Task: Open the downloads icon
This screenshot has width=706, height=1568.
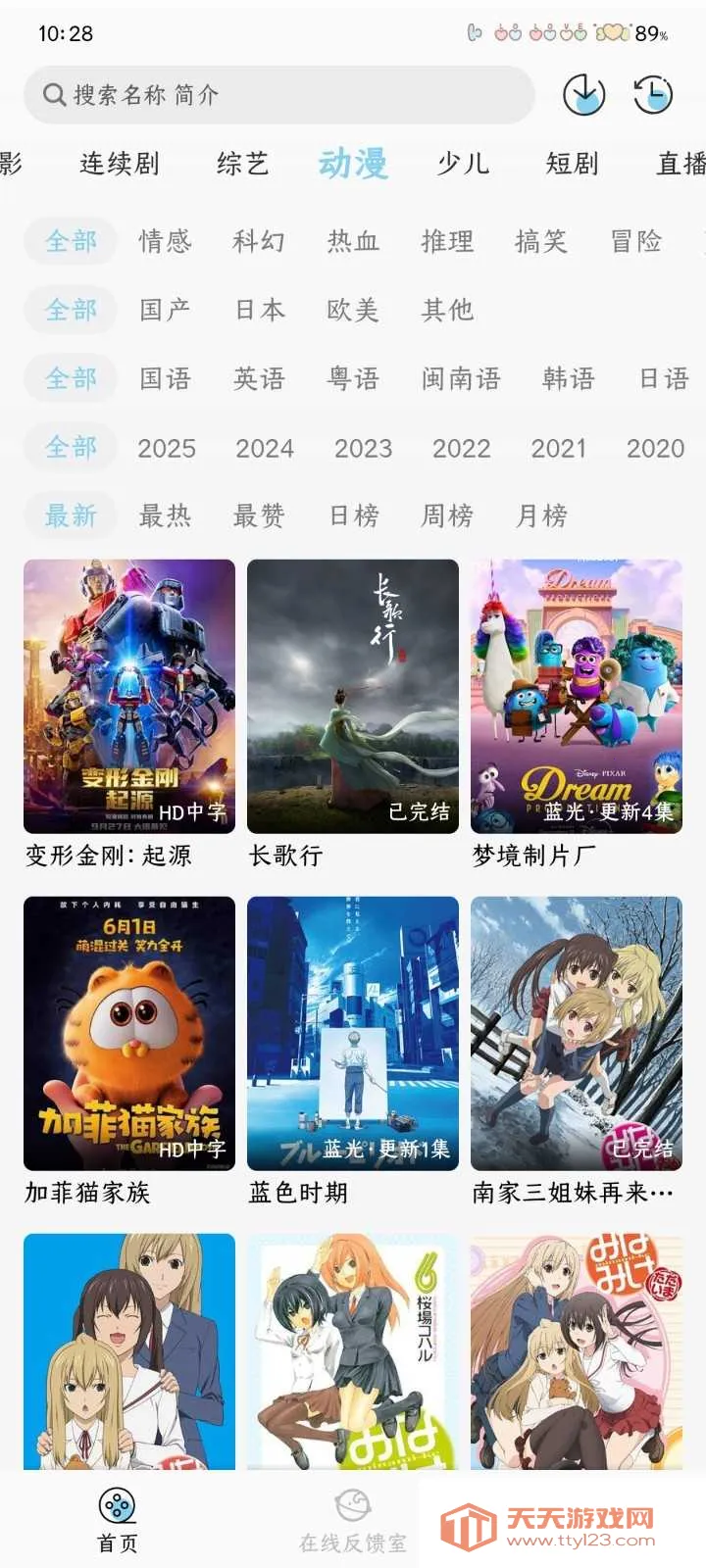Action: (x=583, y=95)
